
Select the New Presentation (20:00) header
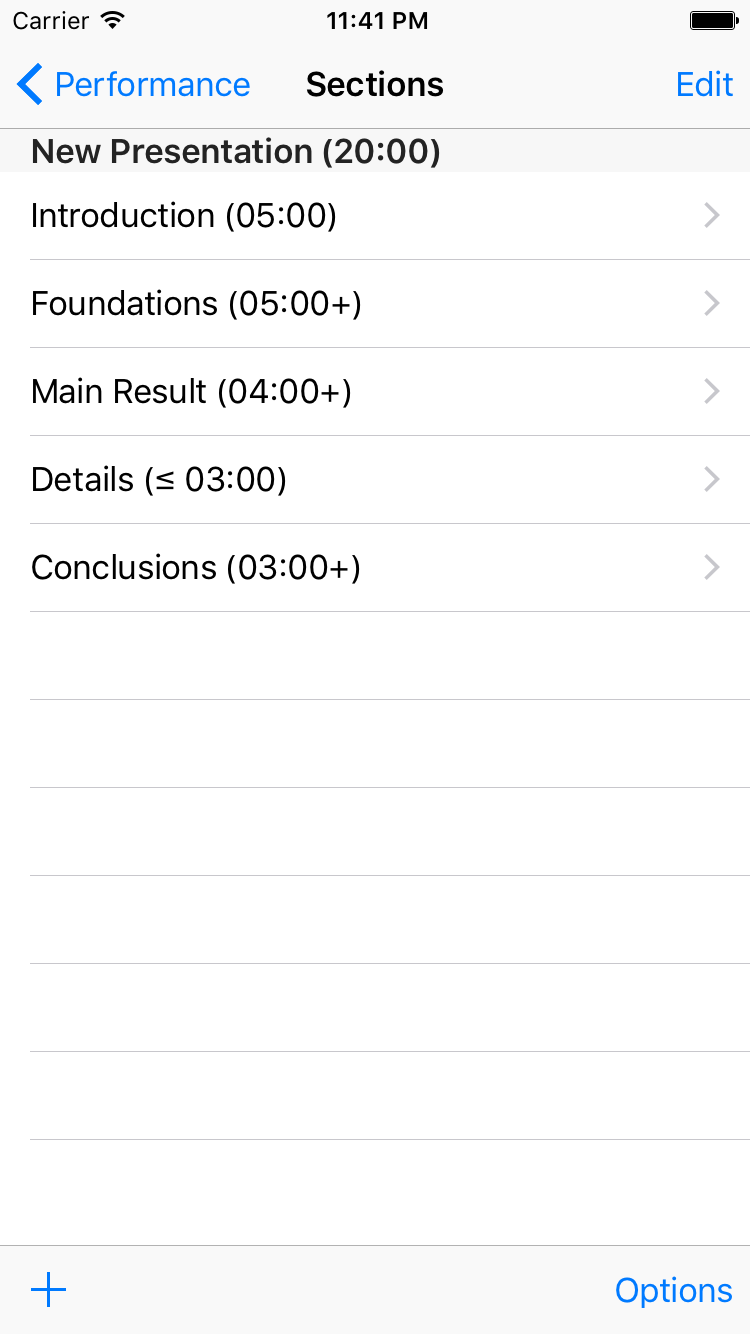[x=235, y=151]
